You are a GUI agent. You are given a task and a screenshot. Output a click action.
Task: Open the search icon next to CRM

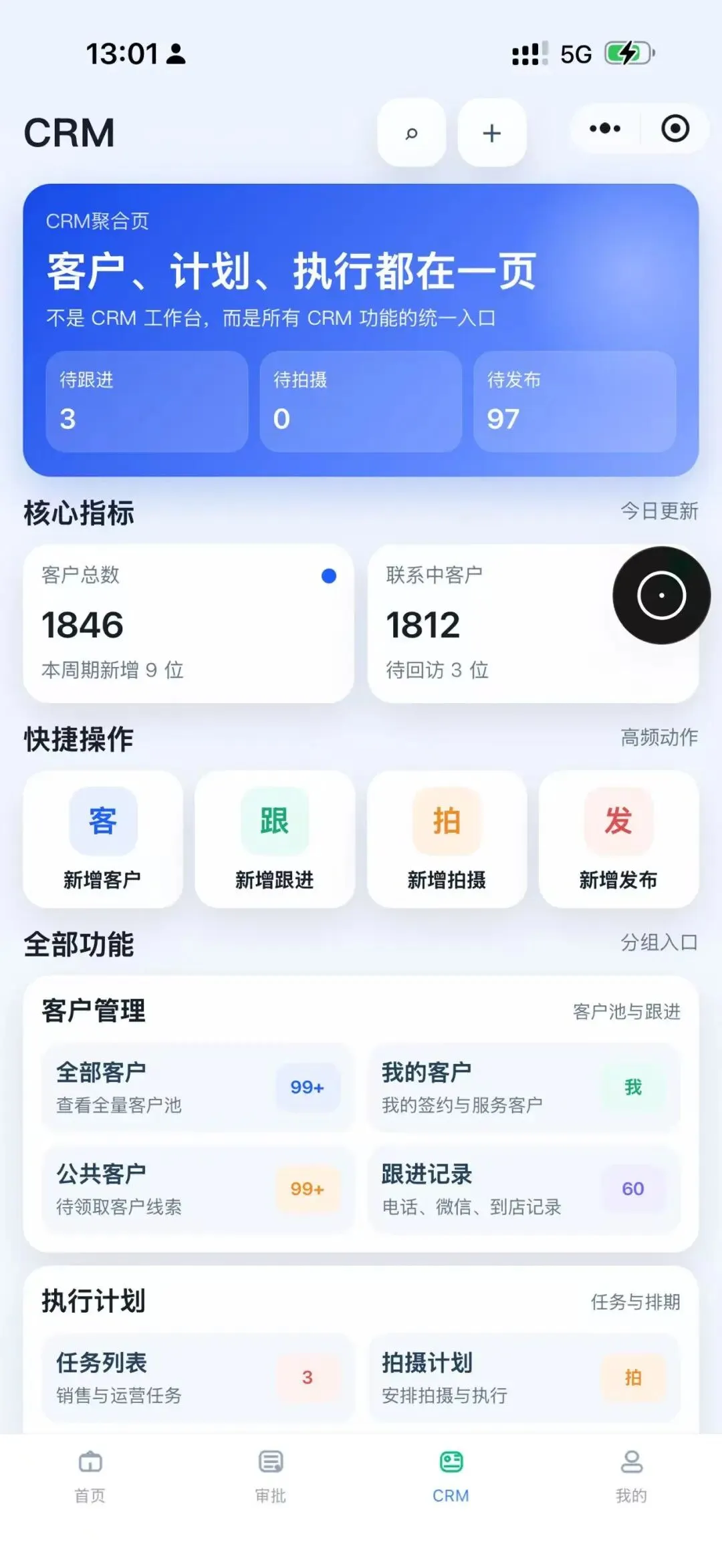pos(412,133)
